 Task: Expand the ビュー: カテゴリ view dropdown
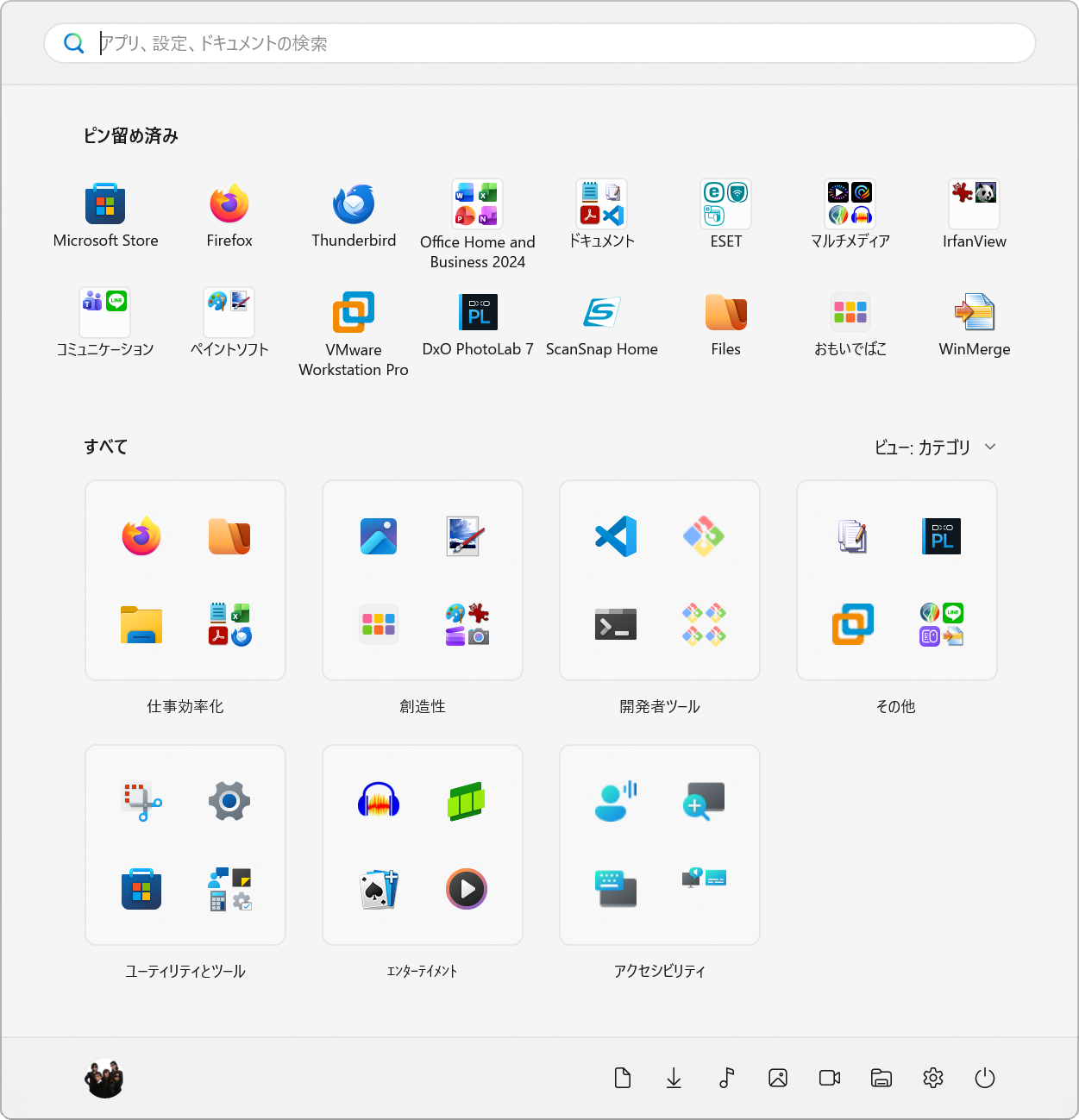936,447
